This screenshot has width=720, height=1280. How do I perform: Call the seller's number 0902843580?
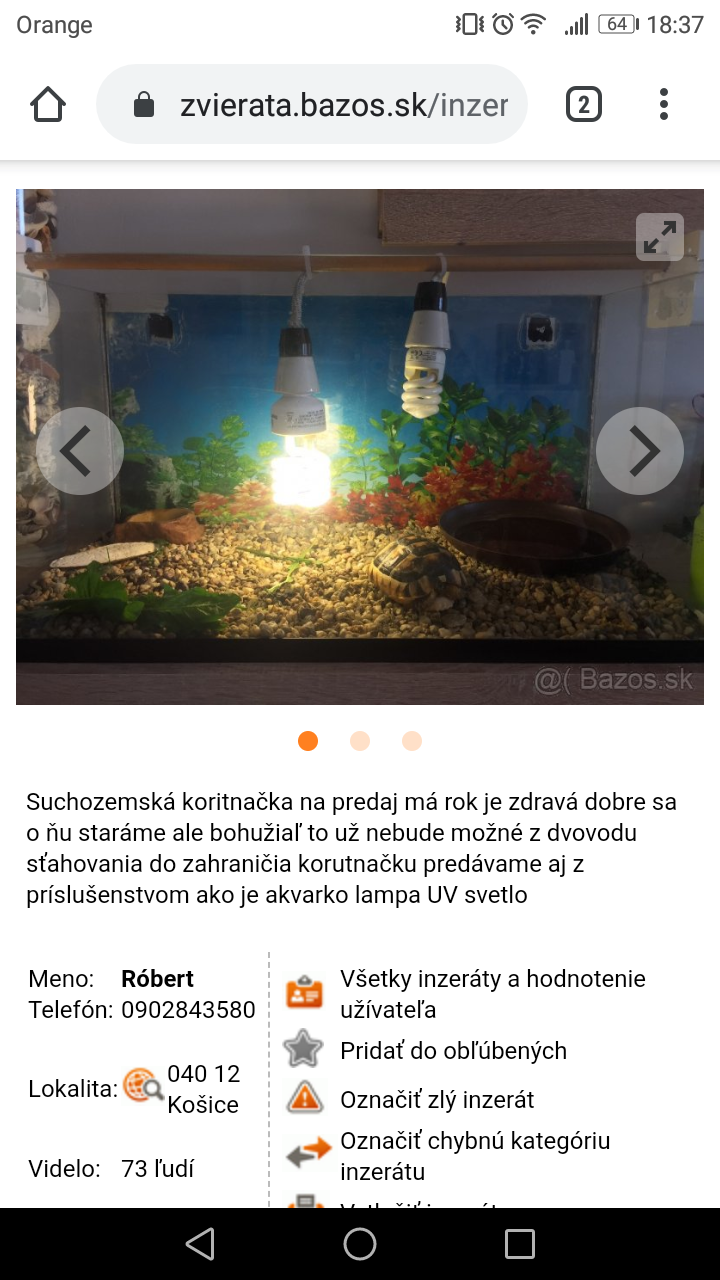[x=188, y=1010]
